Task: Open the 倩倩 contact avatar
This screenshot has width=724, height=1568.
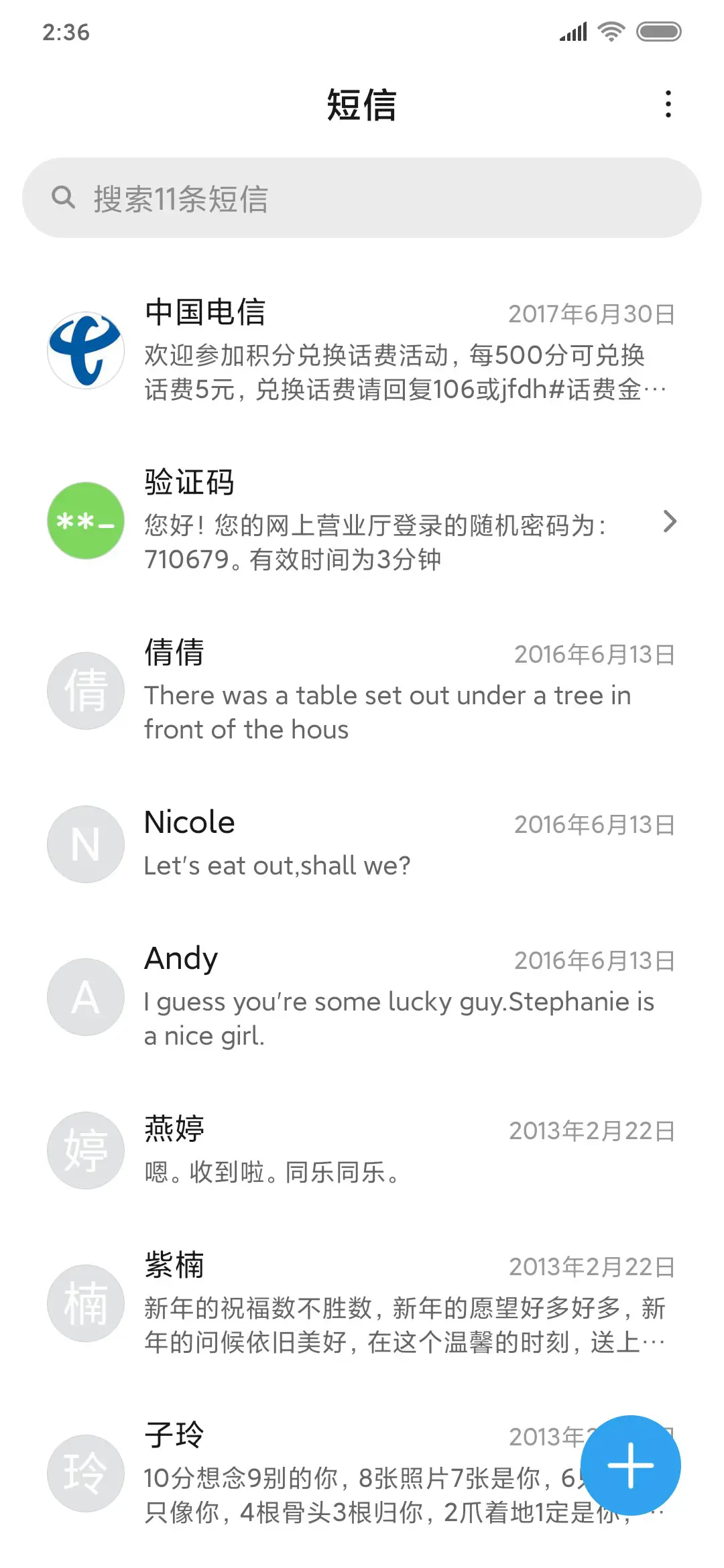Action: (84, 692)
